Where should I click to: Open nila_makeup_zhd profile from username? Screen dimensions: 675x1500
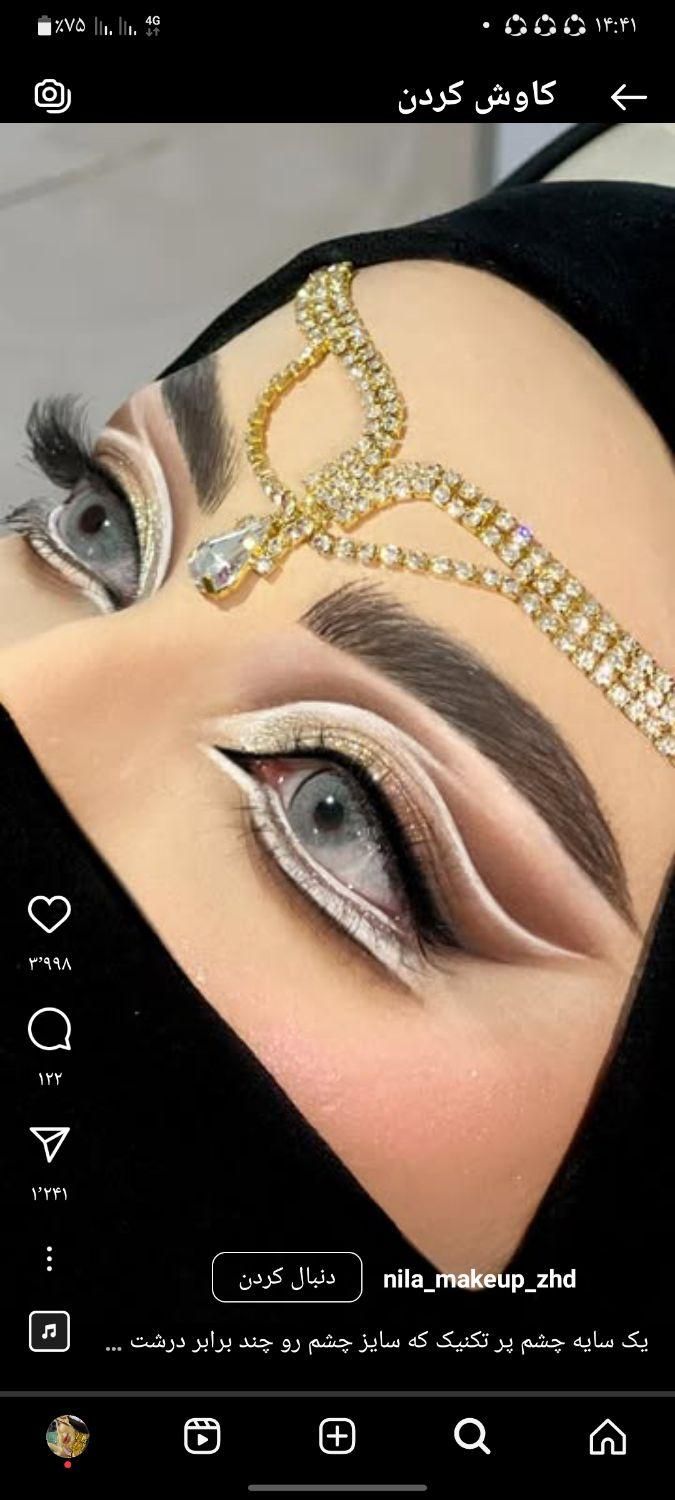click(479, 1279)
